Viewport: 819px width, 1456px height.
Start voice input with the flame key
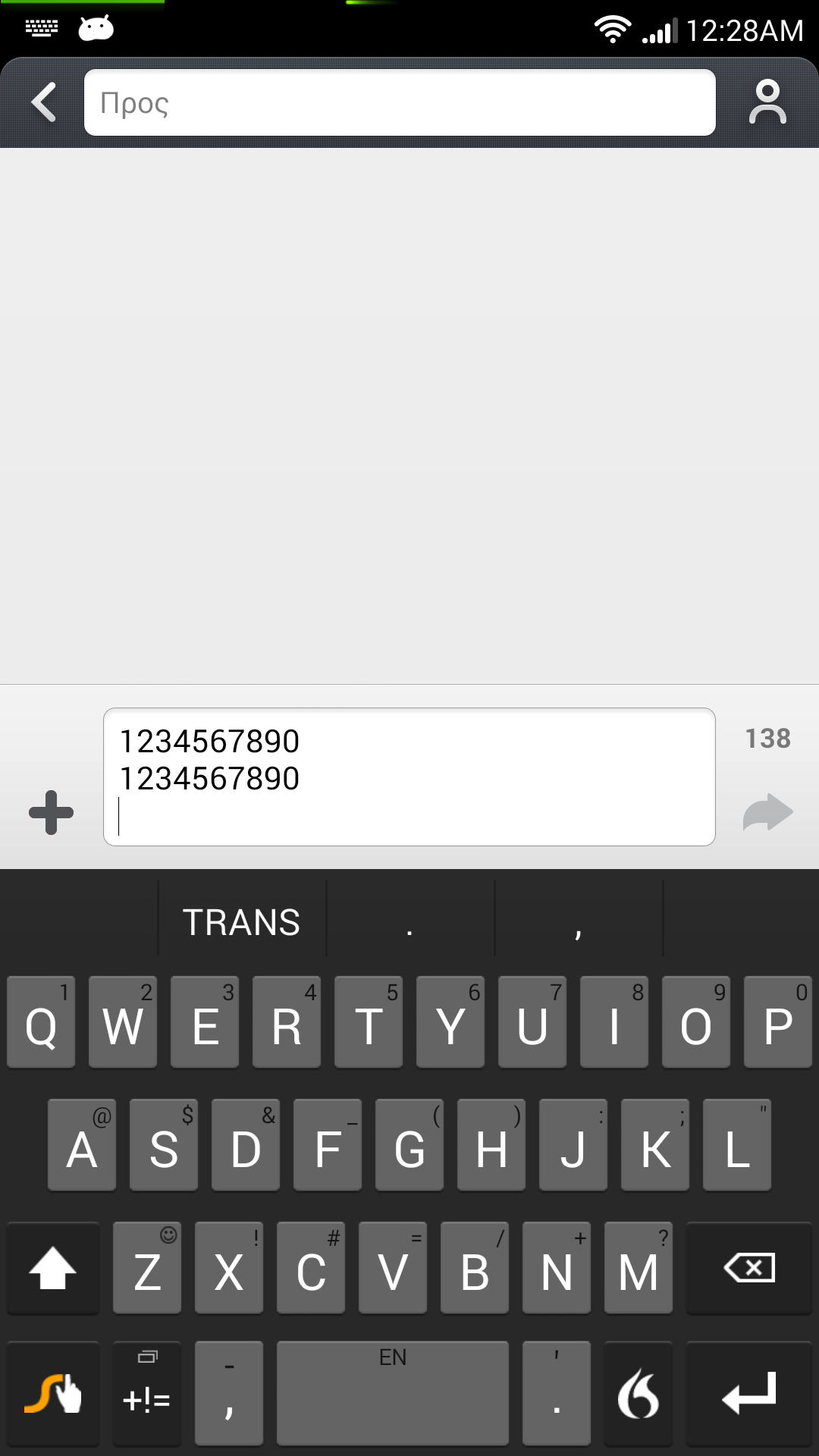638,1394
